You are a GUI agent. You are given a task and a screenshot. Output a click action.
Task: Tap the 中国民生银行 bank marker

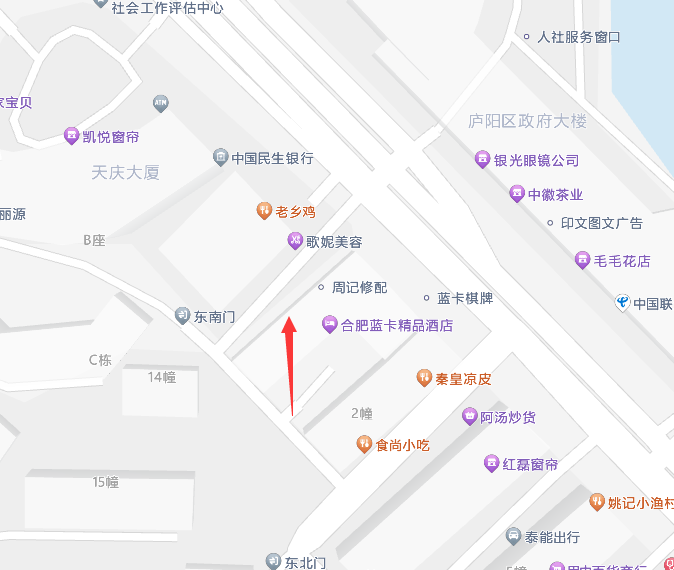click(x=220, y=157)
